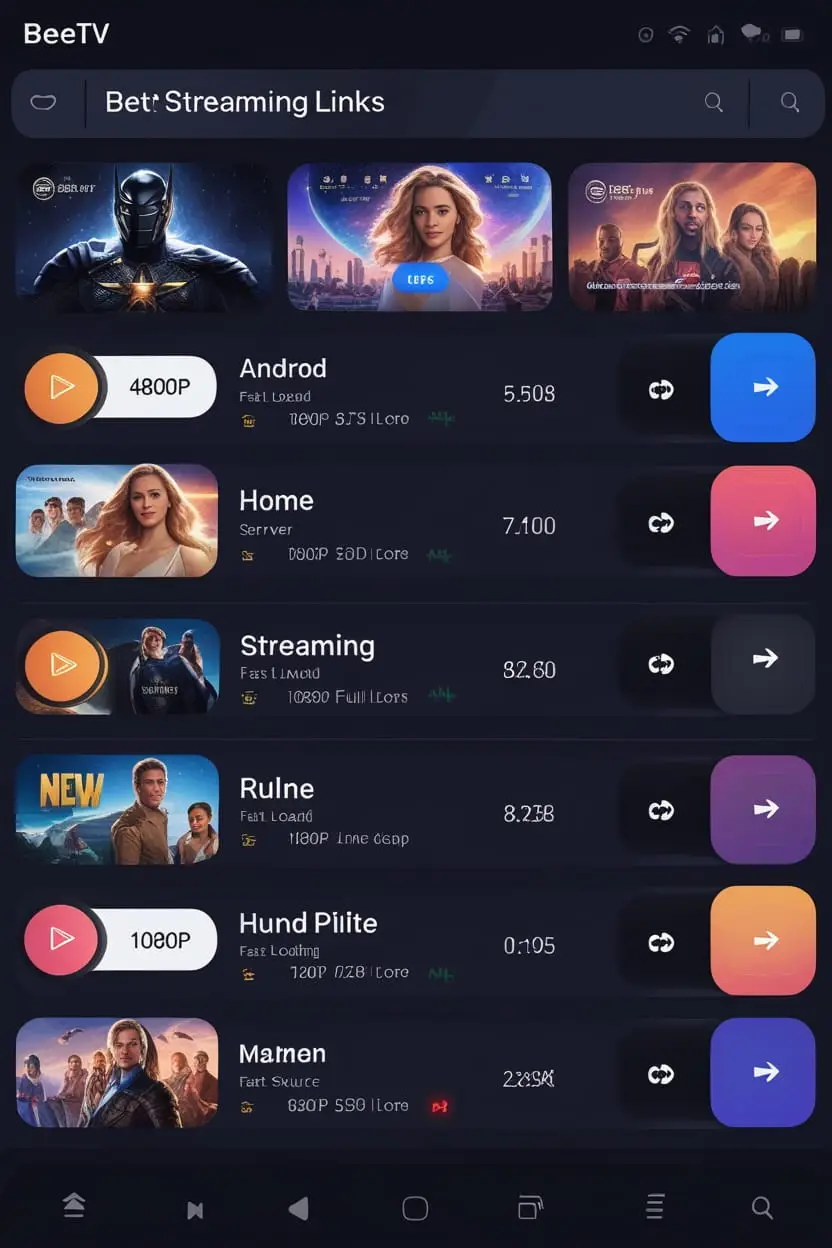The height and width of the screenshot is (1248, 832).
Task: Tap the link icon on the Rulne row
Action: (x=660, y=812)
